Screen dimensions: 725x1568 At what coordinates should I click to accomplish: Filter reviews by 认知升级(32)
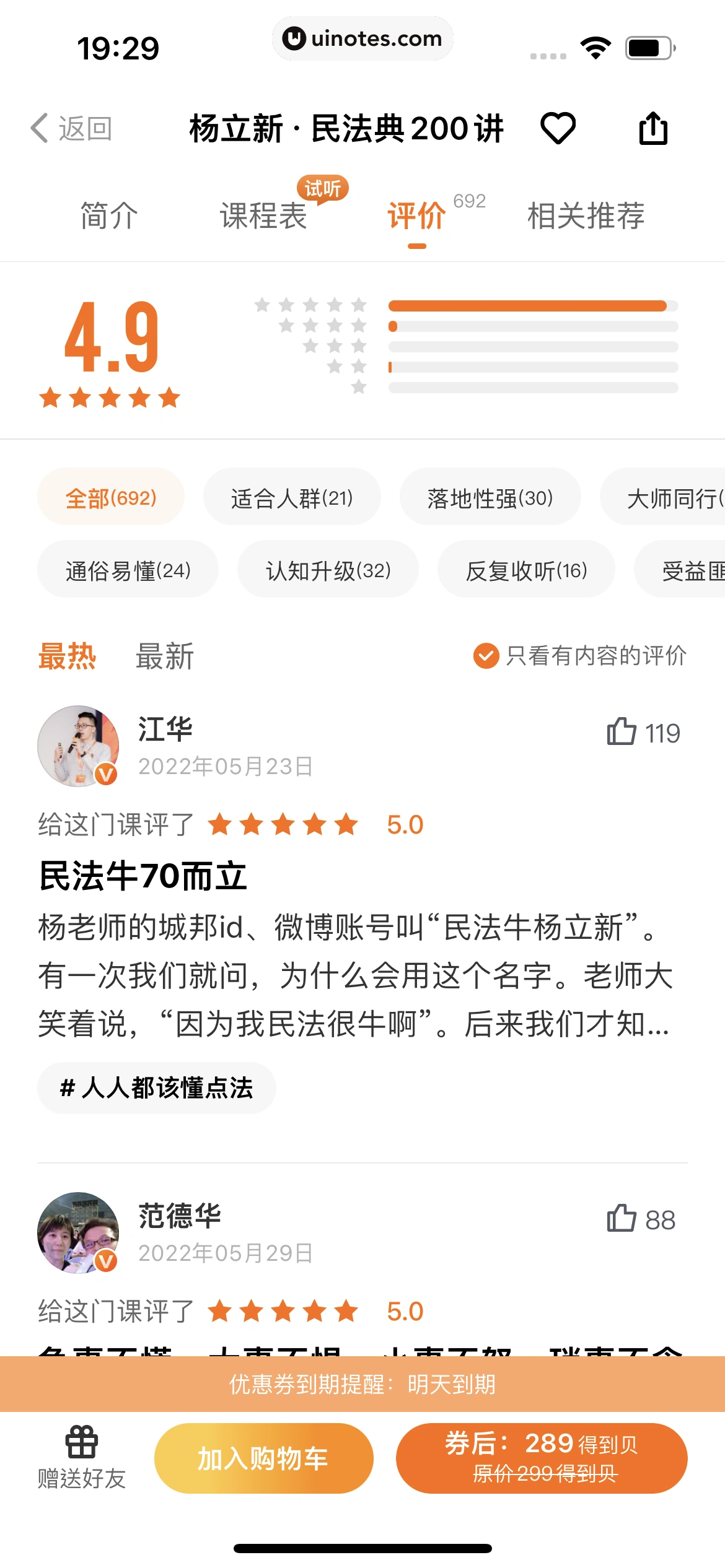coord(328,570)
